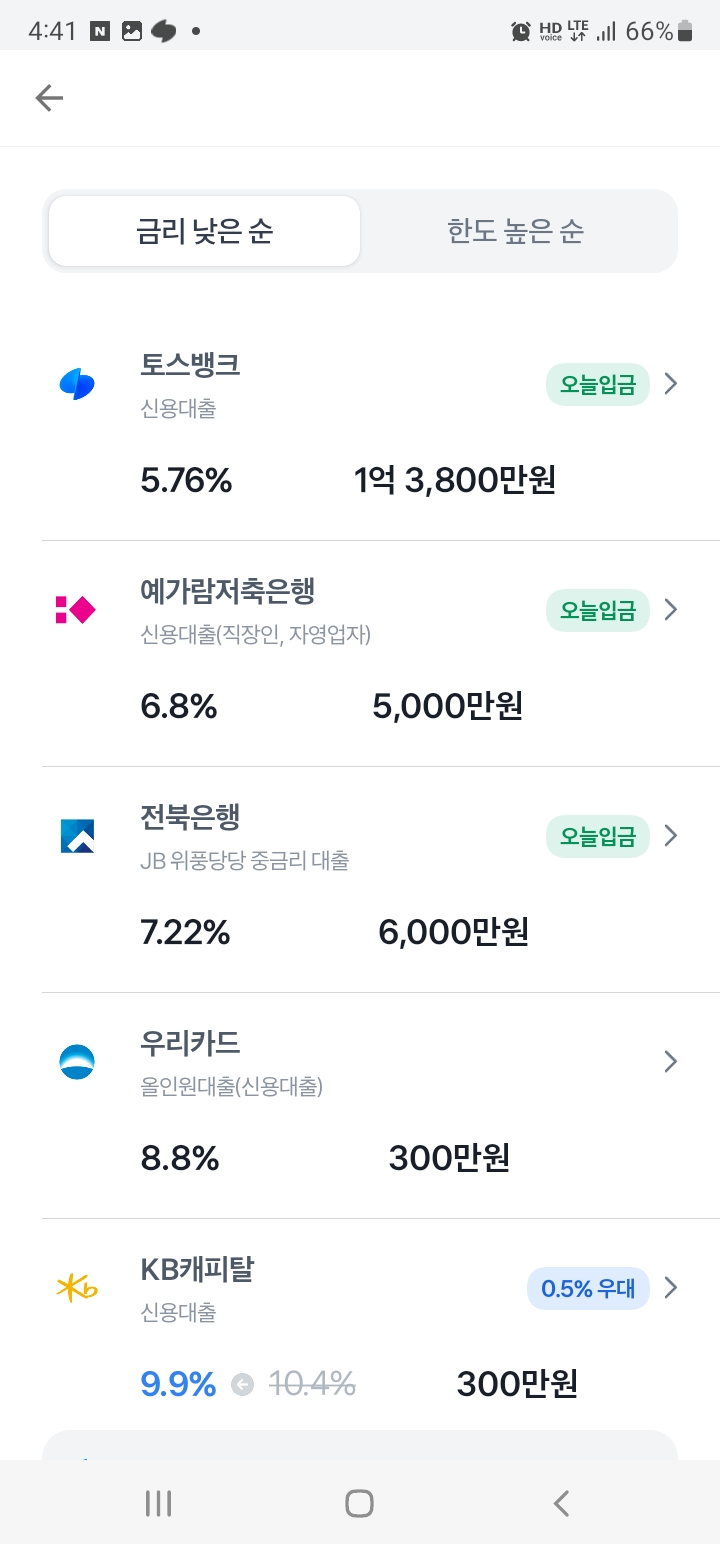Tap the 오늘입금 label on 예가람저축은행
Viewport: 720px width, 1544px height.
(597, 609)
